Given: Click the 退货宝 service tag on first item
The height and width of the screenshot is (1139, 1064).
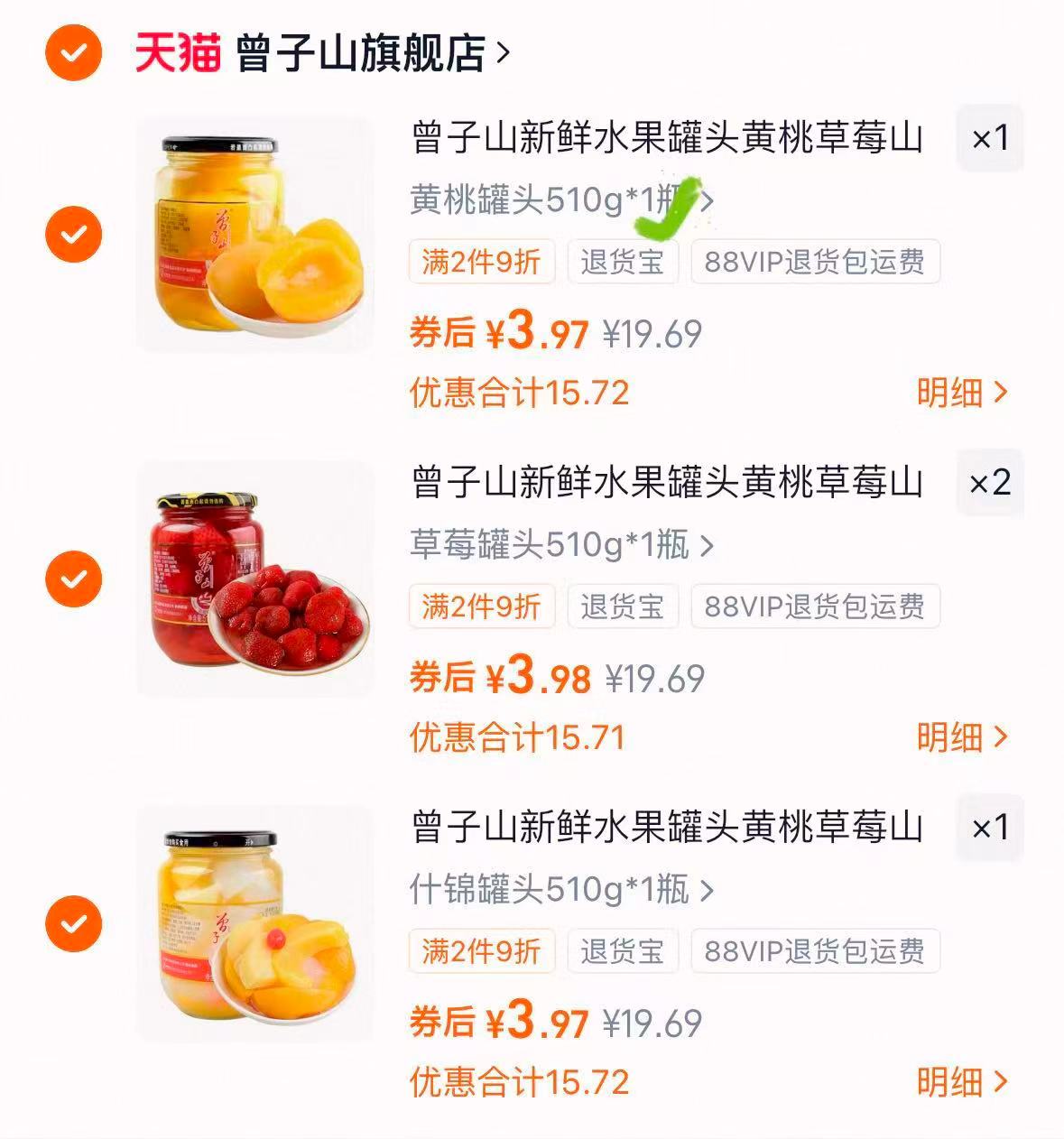Looking at the screenshot, I should click(x=624, y=262).
